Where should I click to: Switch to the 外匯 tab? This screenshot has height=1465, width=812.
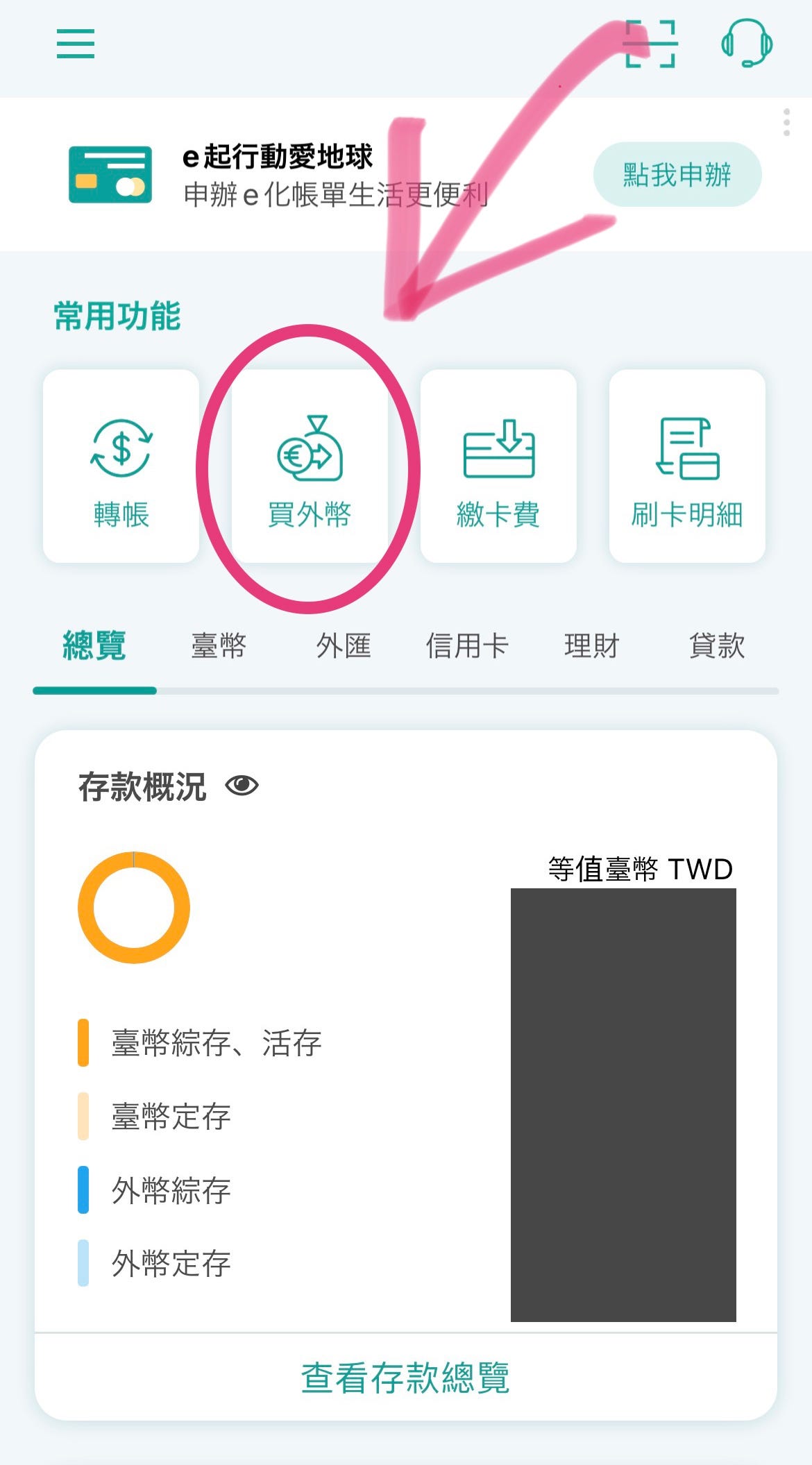[x=345, y=645]
